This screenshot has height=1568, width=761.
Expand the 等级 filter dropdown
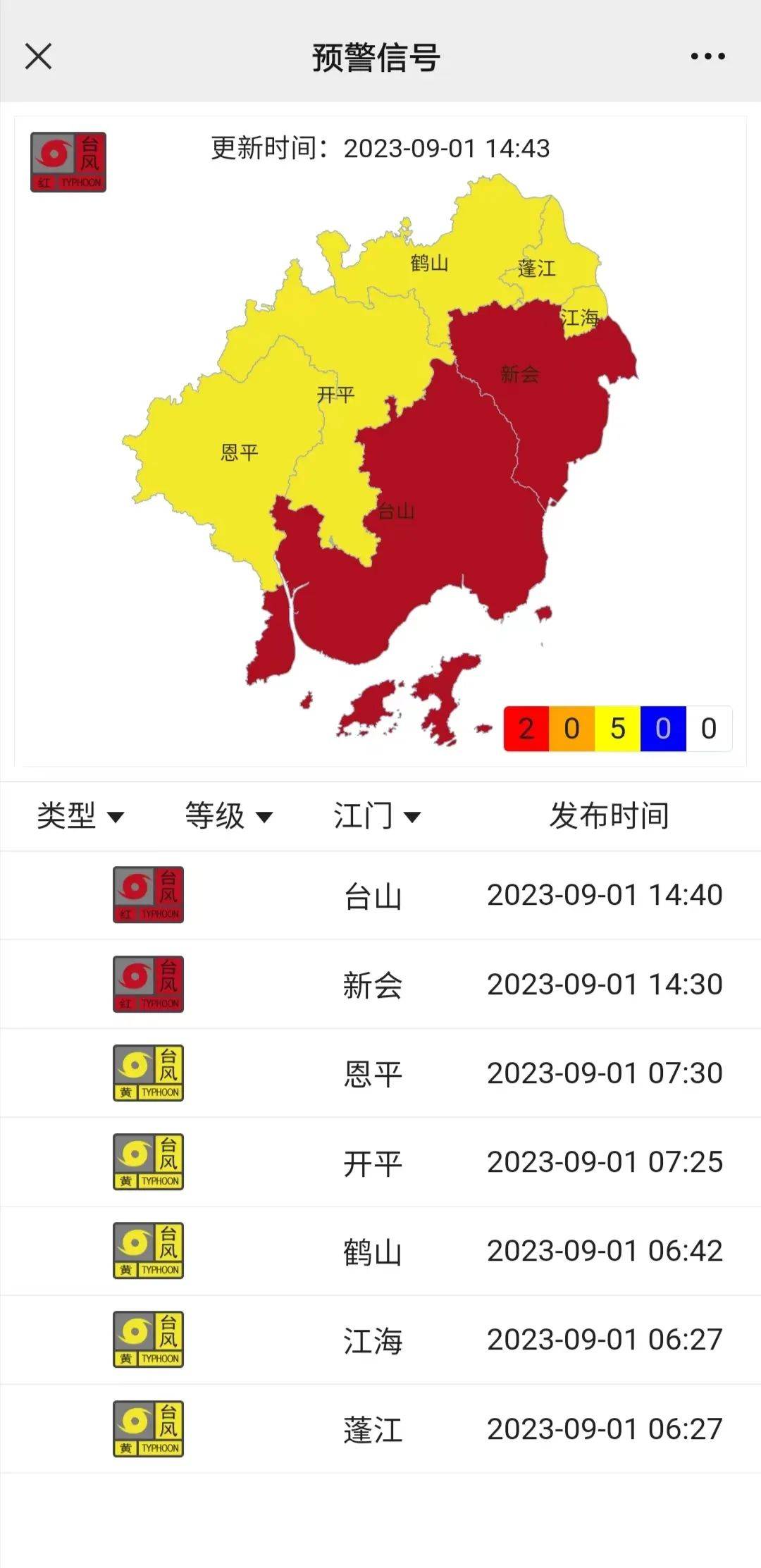(x=228, y=816)
